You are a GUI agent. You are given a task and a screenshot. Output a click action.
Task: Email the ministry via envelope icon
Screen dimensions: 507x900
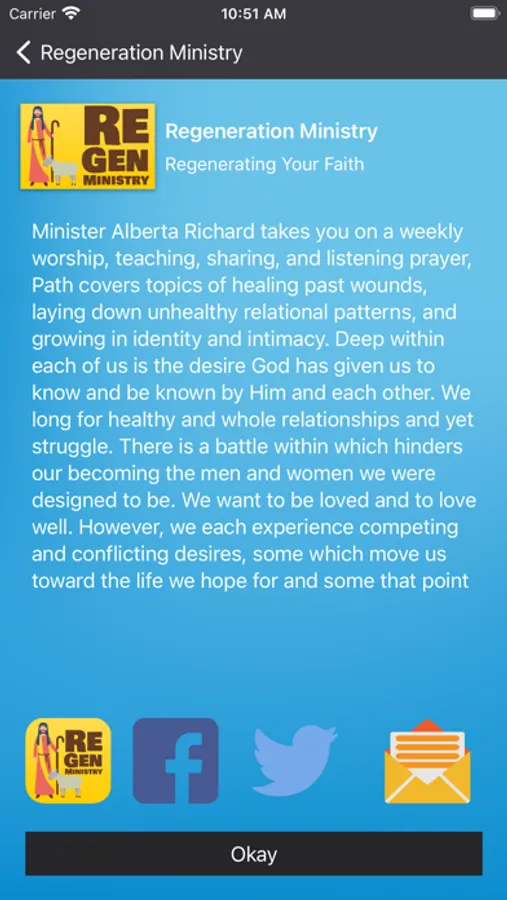[x=427, y=761]
